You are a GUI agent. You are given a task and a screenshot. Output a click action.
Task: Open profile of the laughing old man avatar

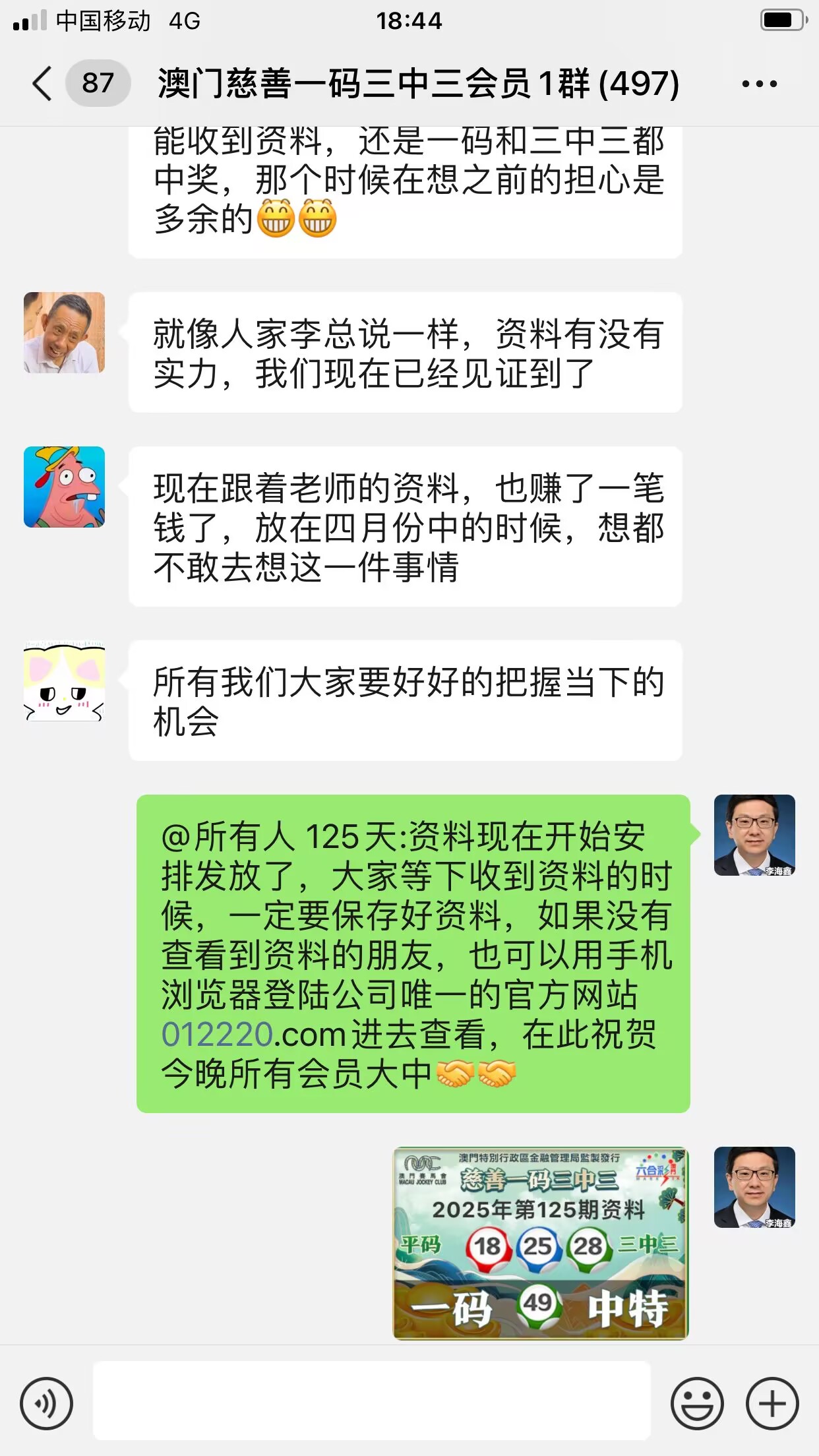(64, 333)
